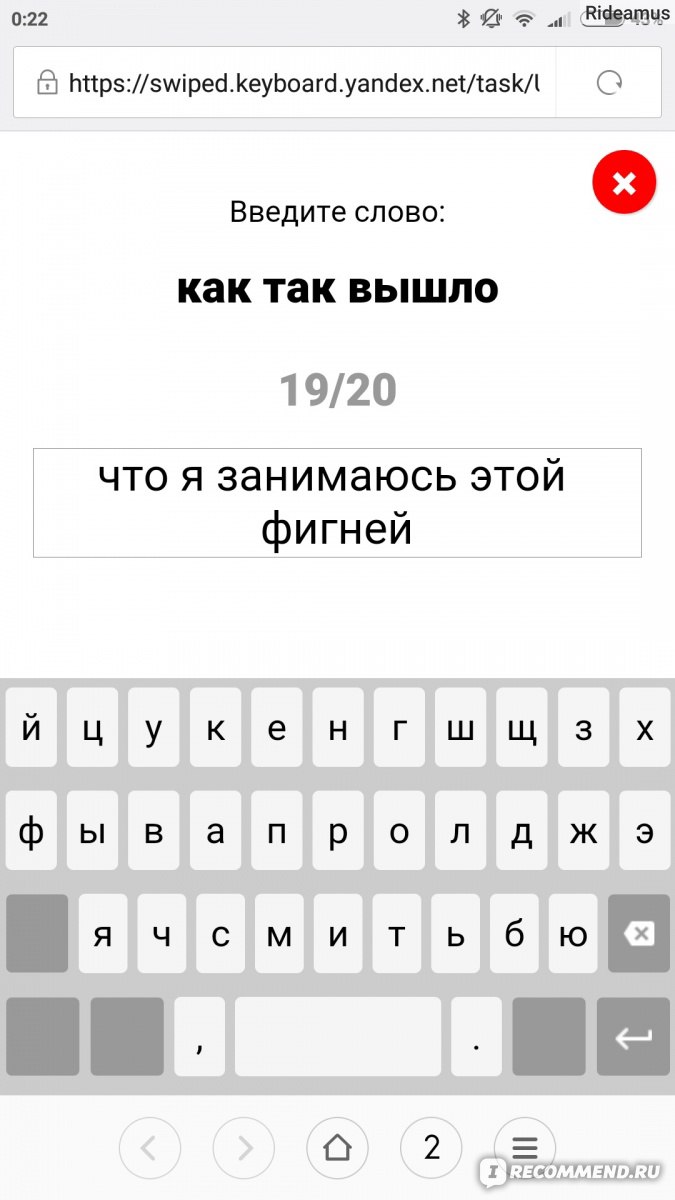Tap the о key

click(399, 831)
